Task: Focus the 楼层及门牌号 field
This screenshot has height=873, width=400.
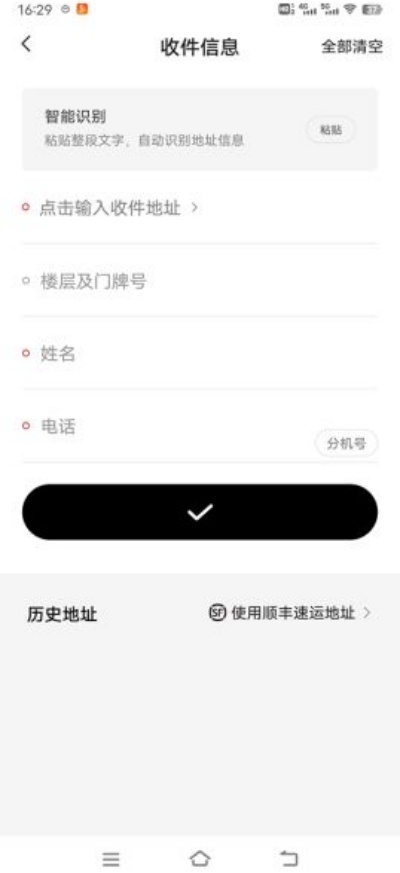Action: tap(199, 281)
